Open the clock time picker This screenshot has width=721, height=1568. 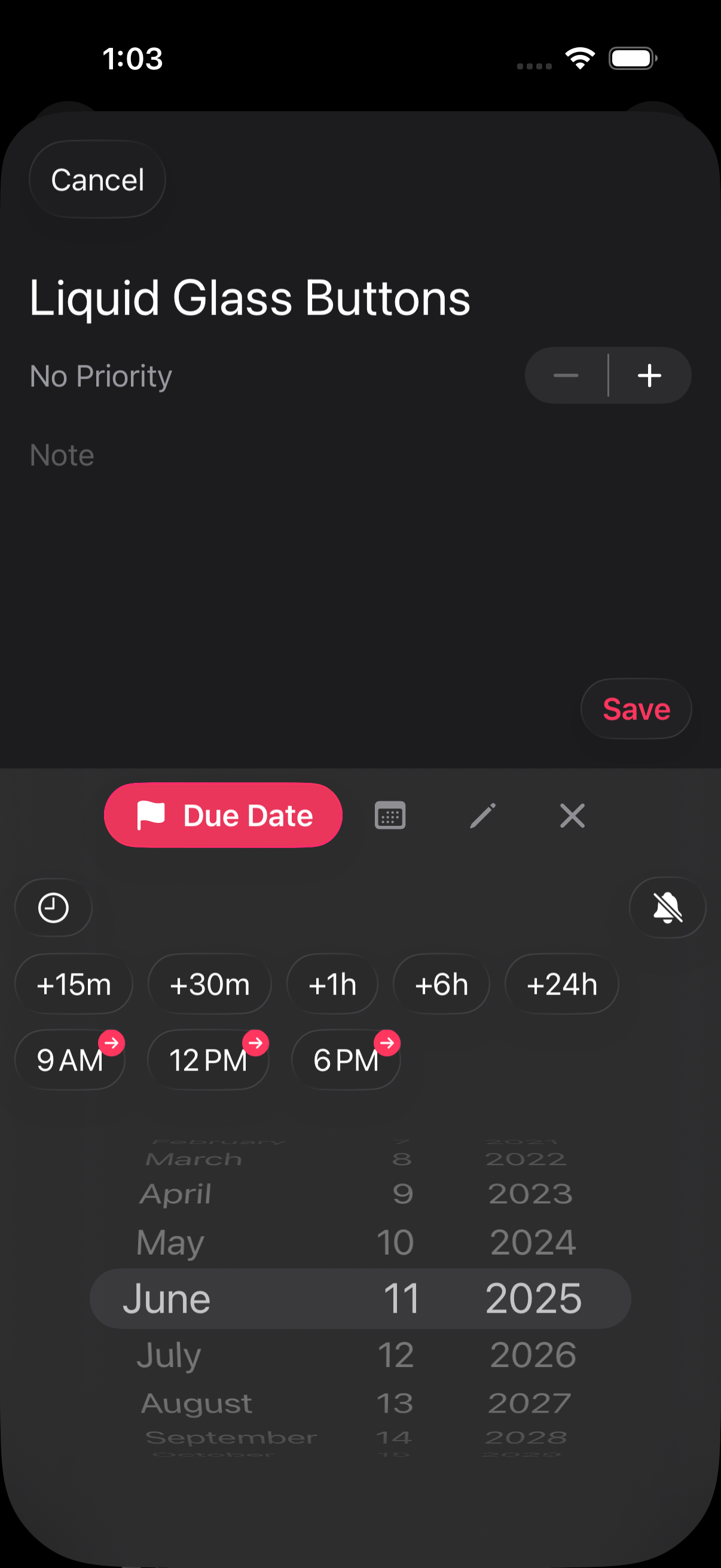point(54,908)
